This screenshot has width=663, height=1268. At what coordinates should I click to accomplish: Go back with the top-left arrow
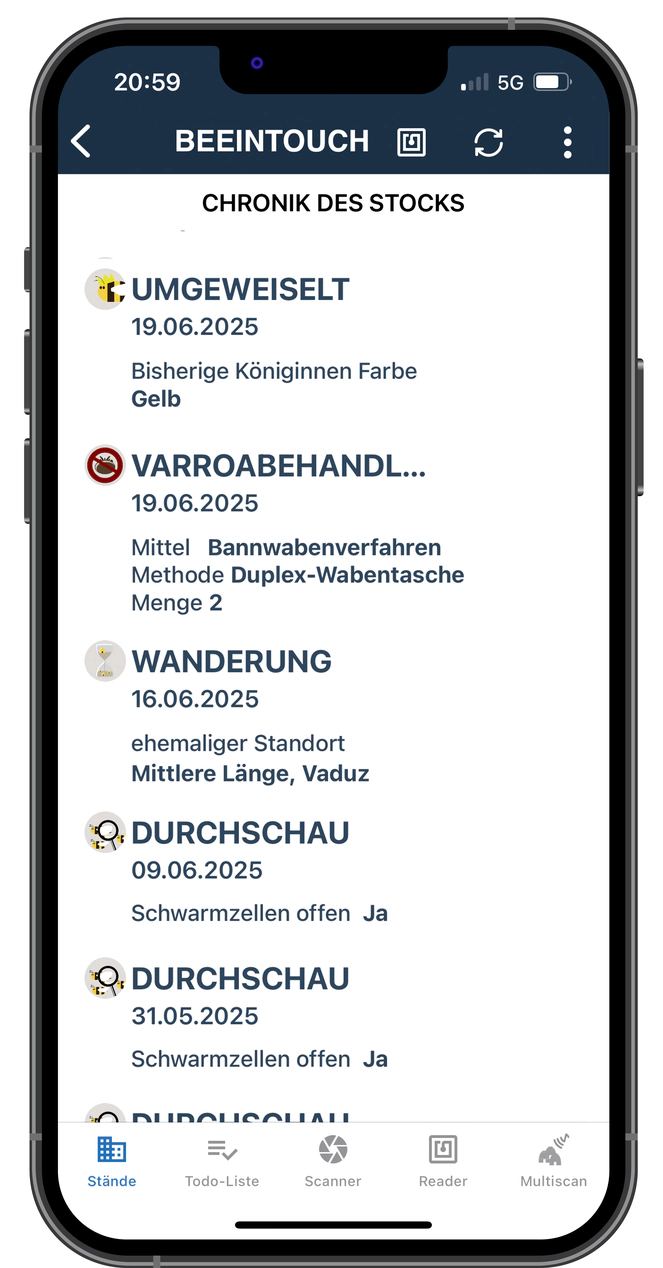[82, 142]
